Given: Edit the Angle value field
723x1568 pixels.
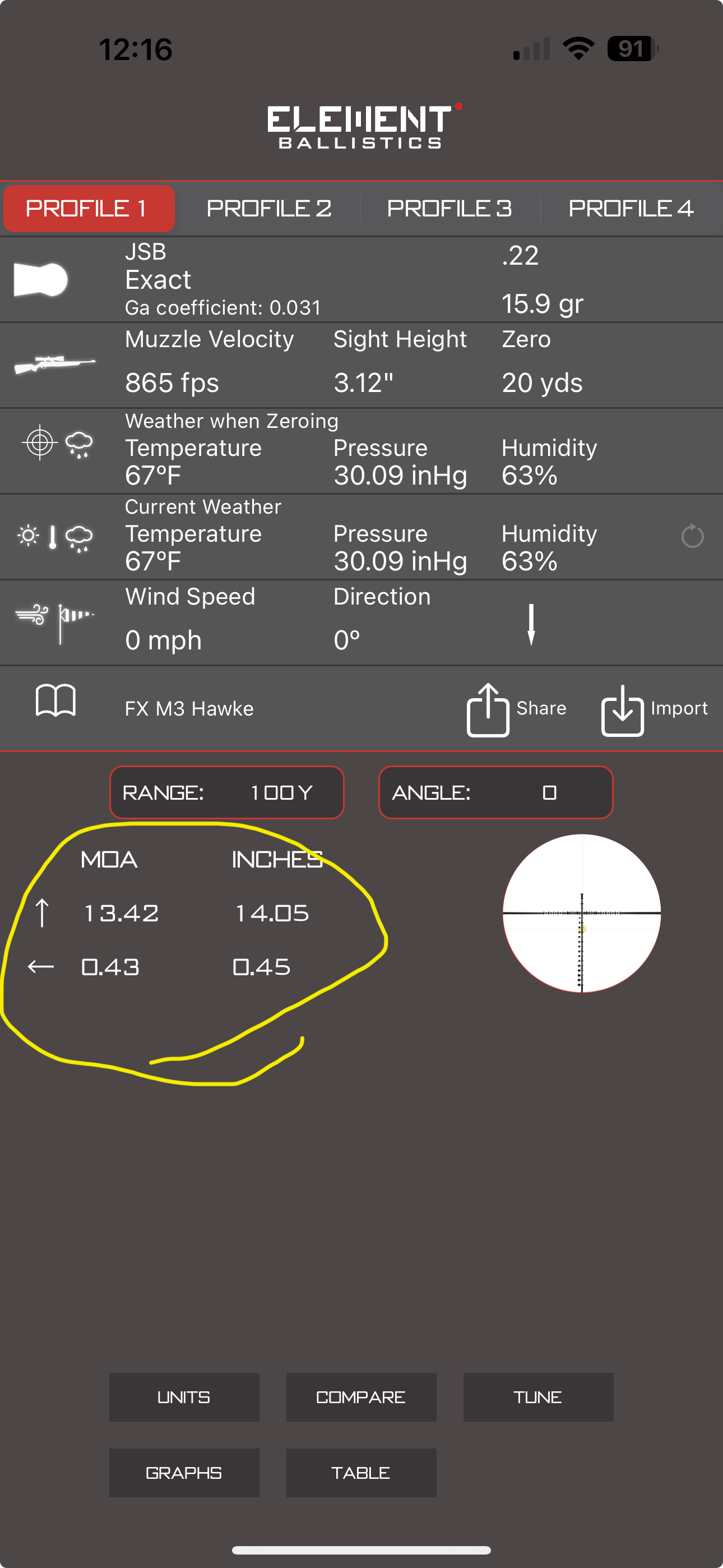Looking at the screenshot, I should click(496, 792).
